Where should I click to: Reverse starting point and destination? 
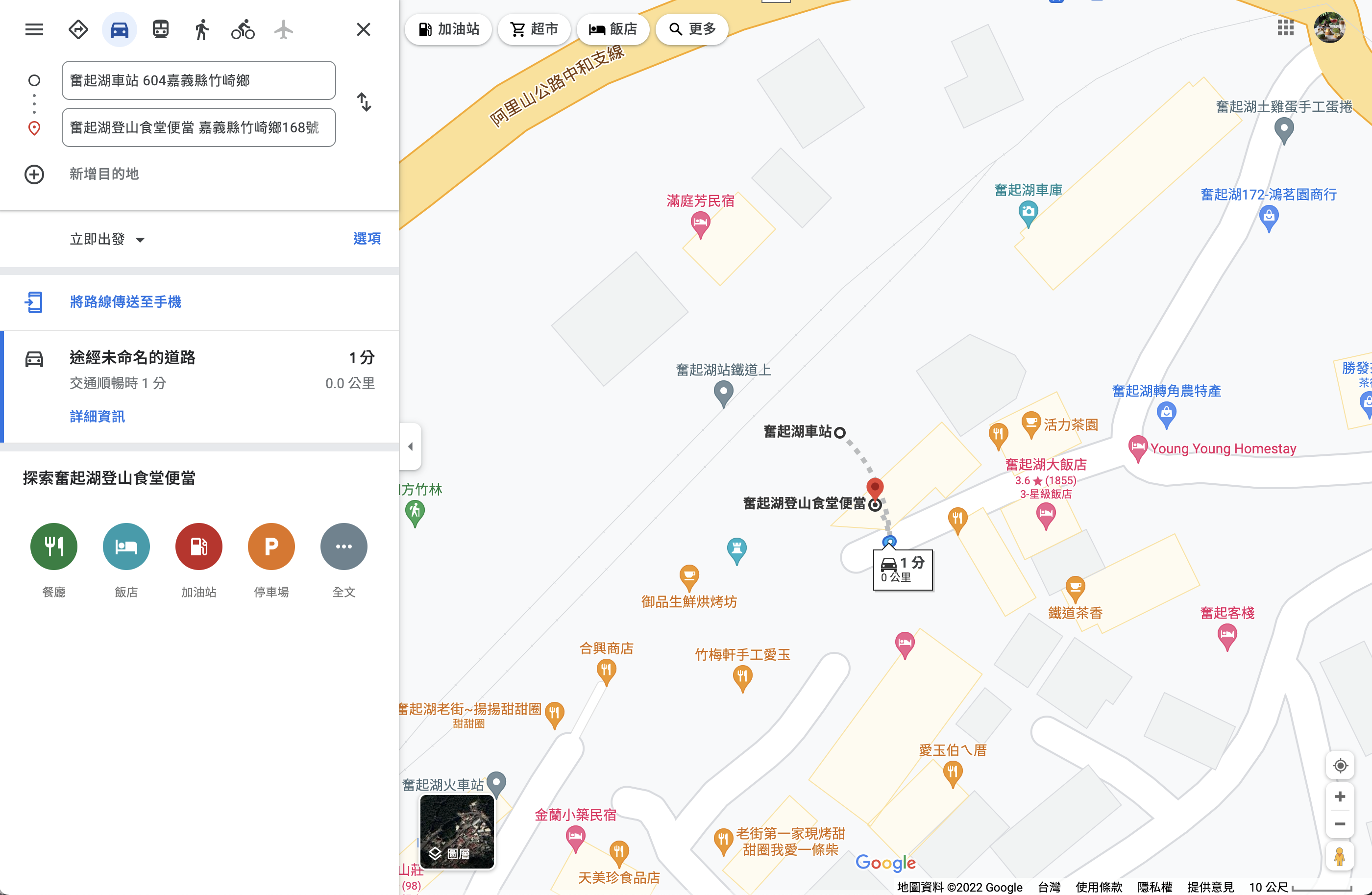point(364,102)
